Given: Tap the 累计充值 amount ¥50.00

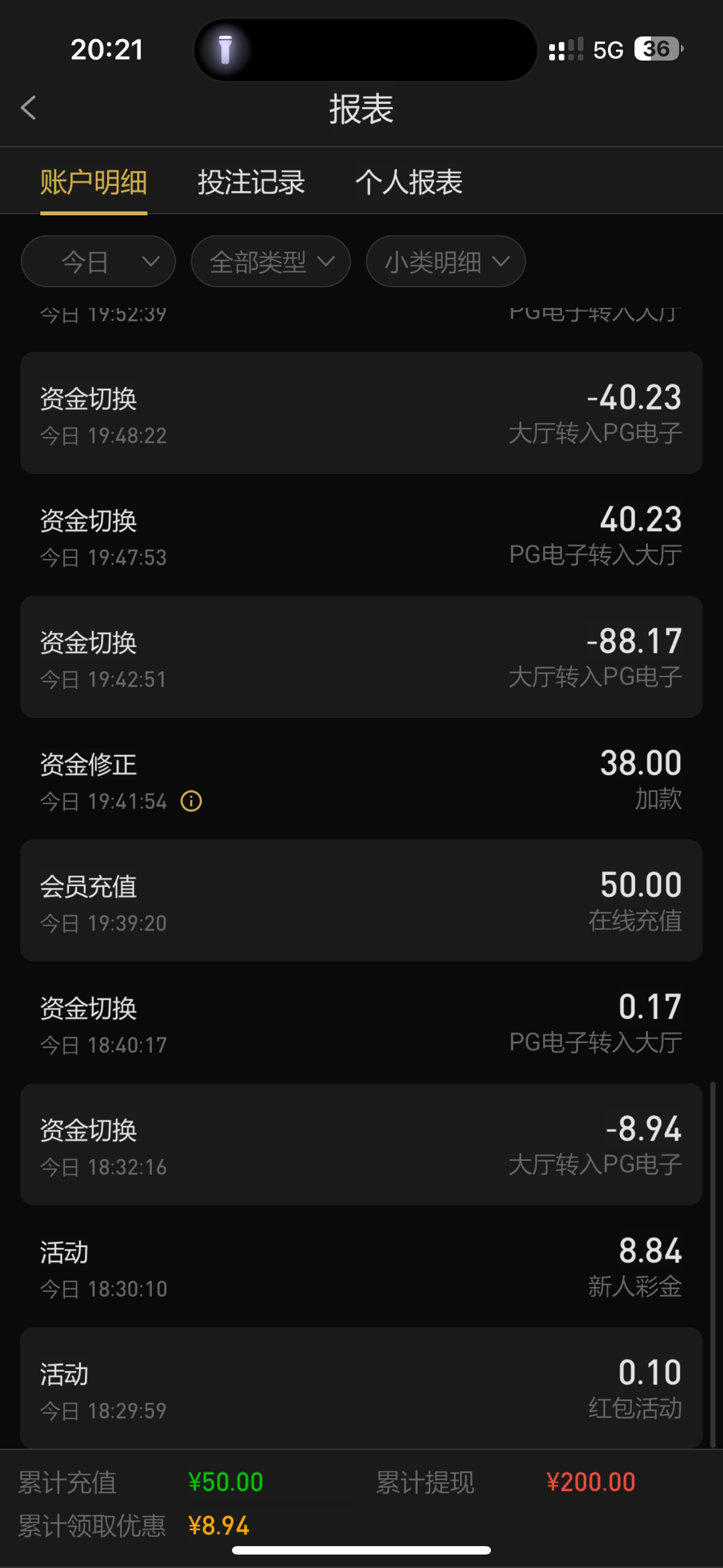Looking at the screenshot, I should (x=225, y=1483).
